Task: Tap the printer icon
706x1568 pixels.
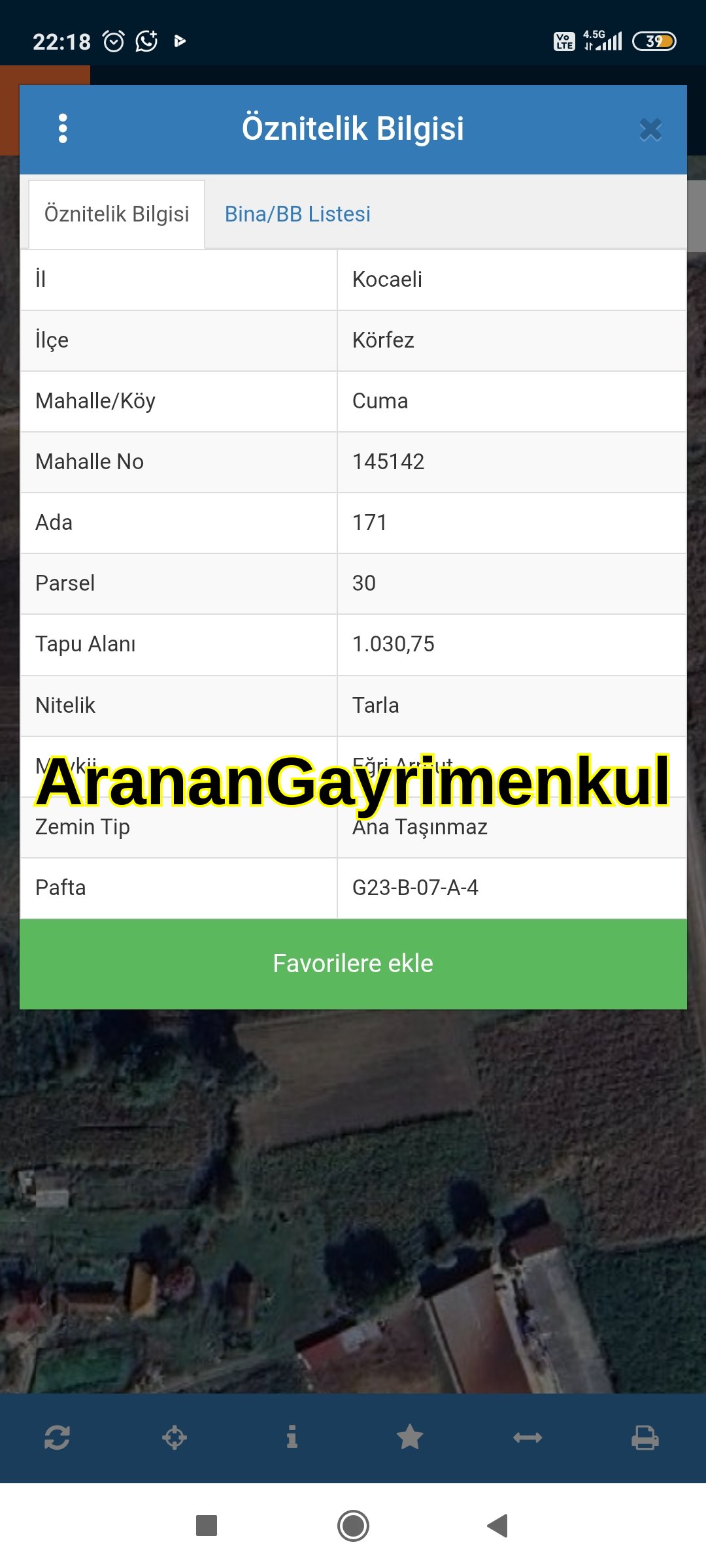Action: (x=645, y=1437)
